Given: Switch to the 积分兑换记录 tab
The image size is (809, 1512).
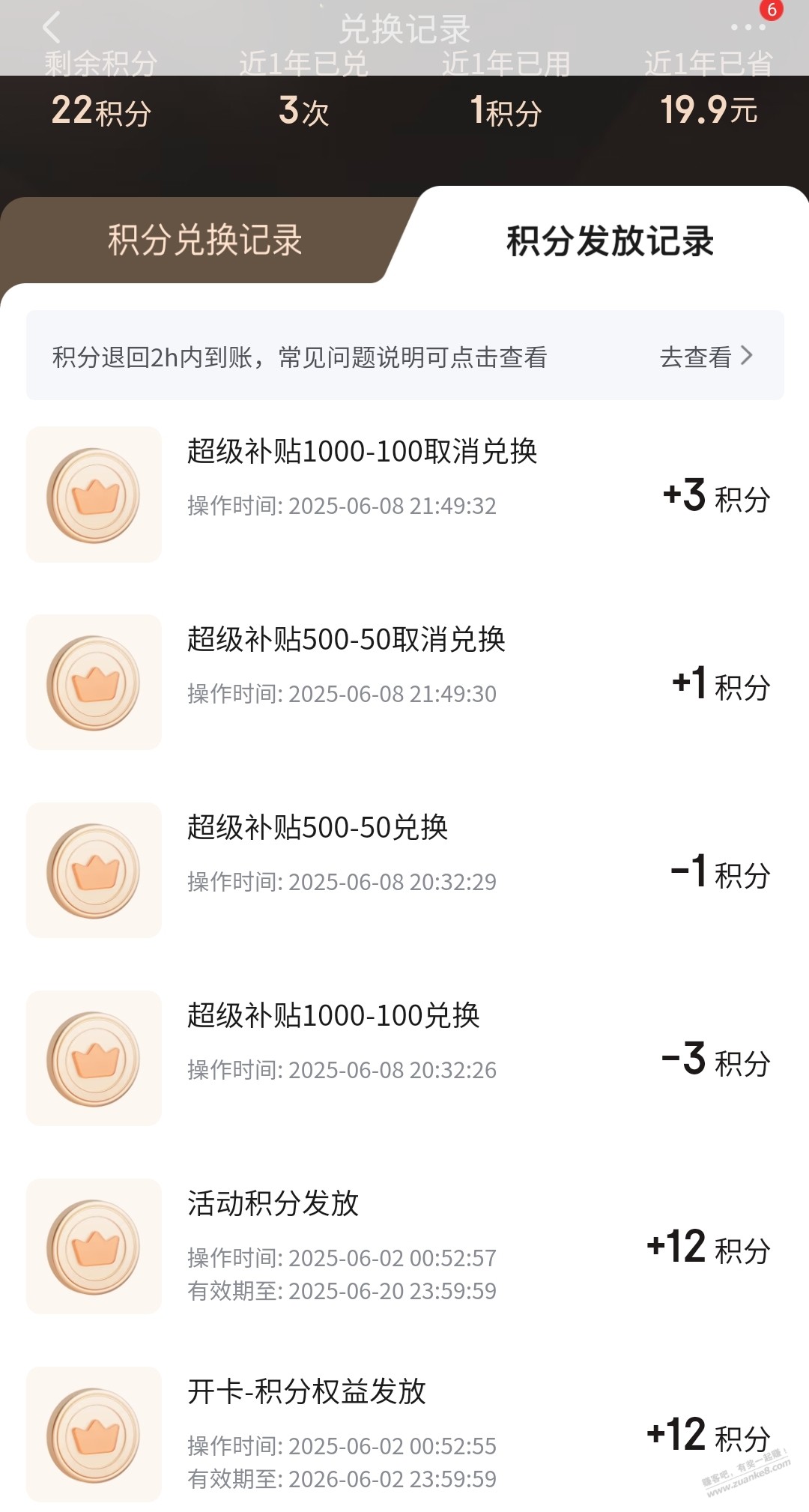Looking at the screenshot, I should (x=204, y=241).
